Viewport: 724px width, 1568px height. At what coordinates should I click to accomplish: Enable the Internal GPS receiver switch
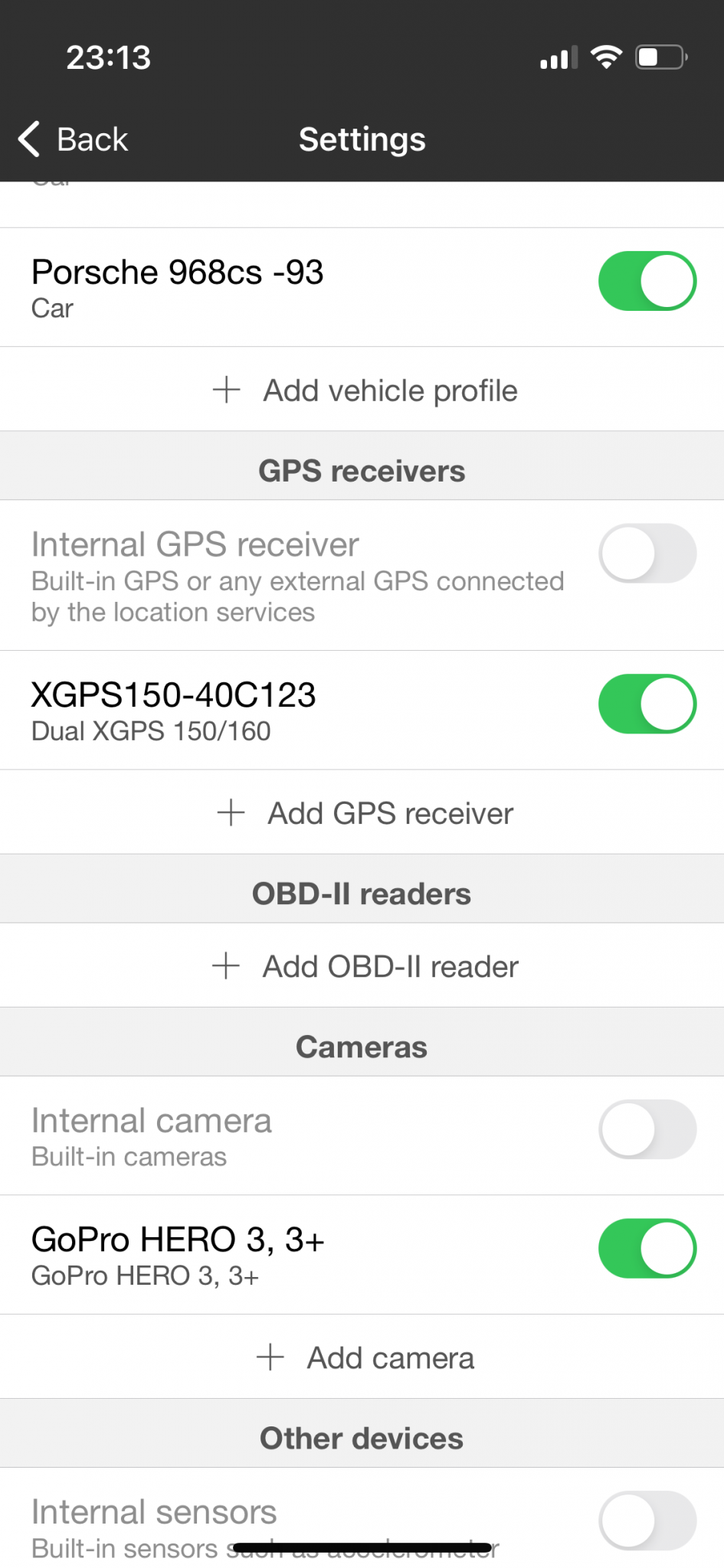tap(647, 553)
